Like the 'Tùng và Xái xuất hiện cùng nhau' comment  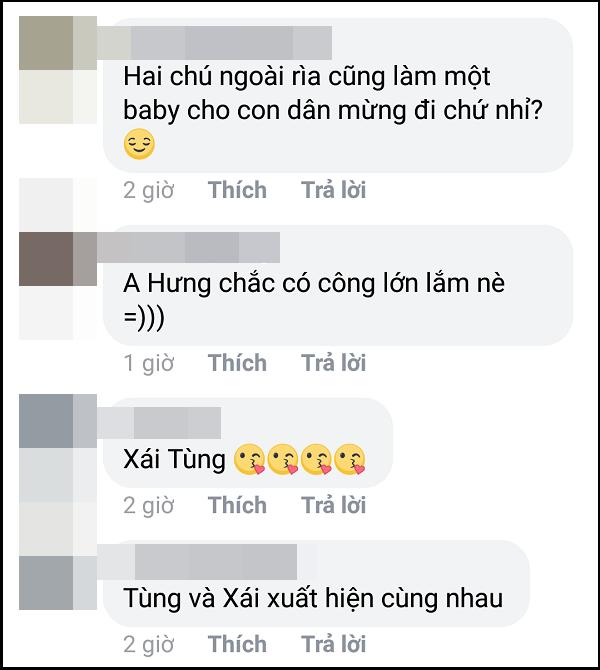237,644
